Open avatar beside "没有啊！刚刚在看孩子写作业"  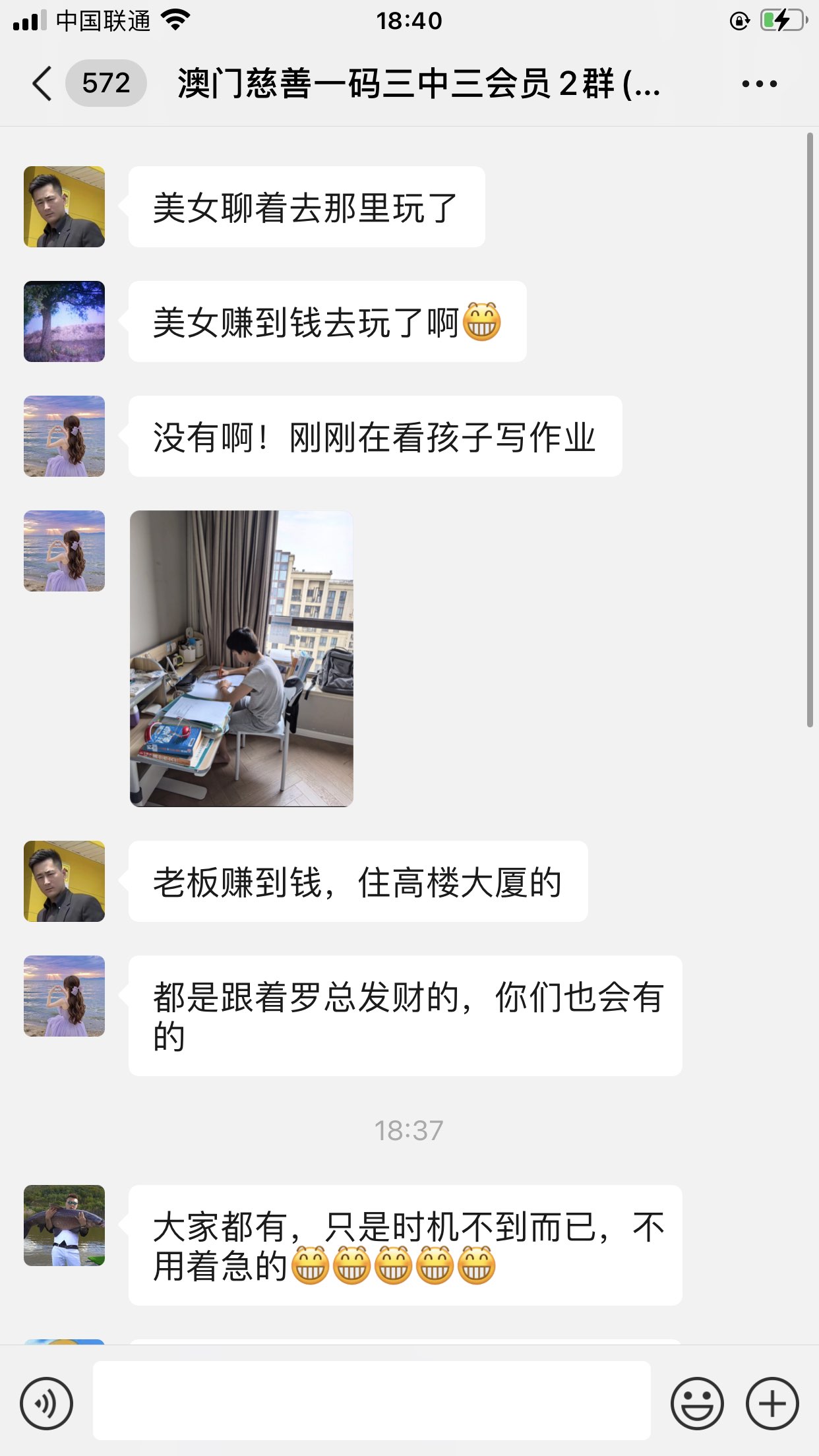[64, 436]
